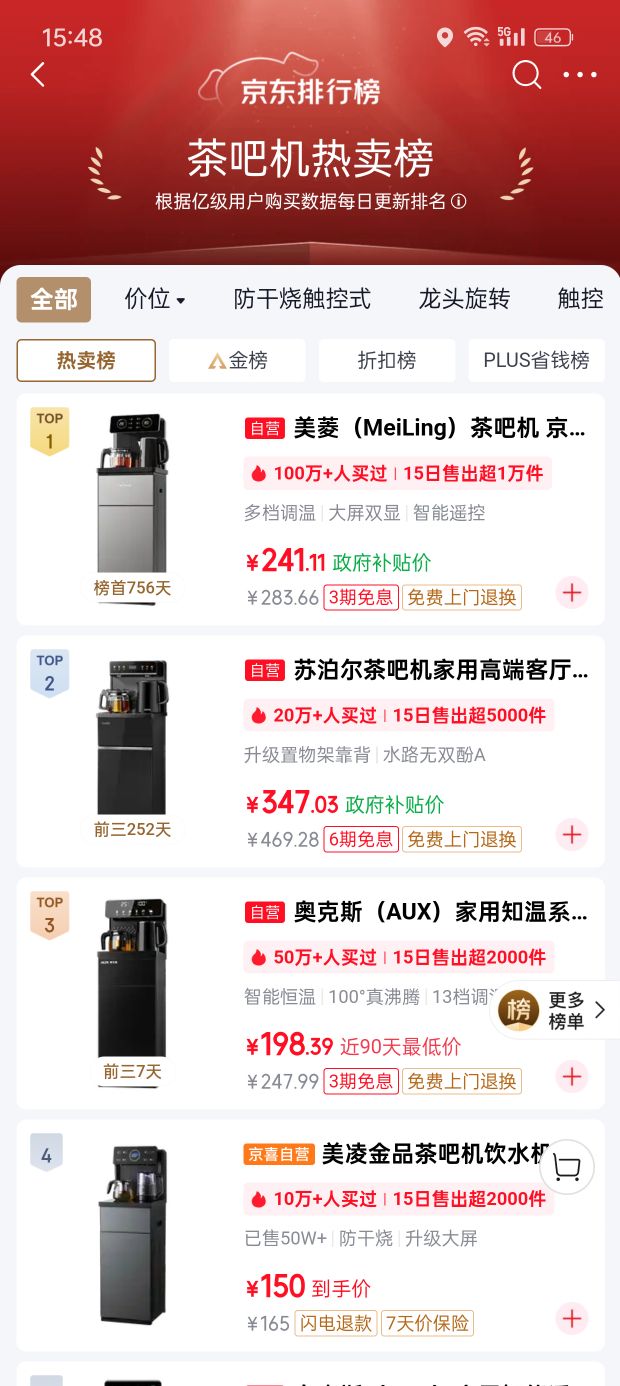
Task: Add the 苏泊尔 ¥347.03 item to cart
Action: [572, 835]
